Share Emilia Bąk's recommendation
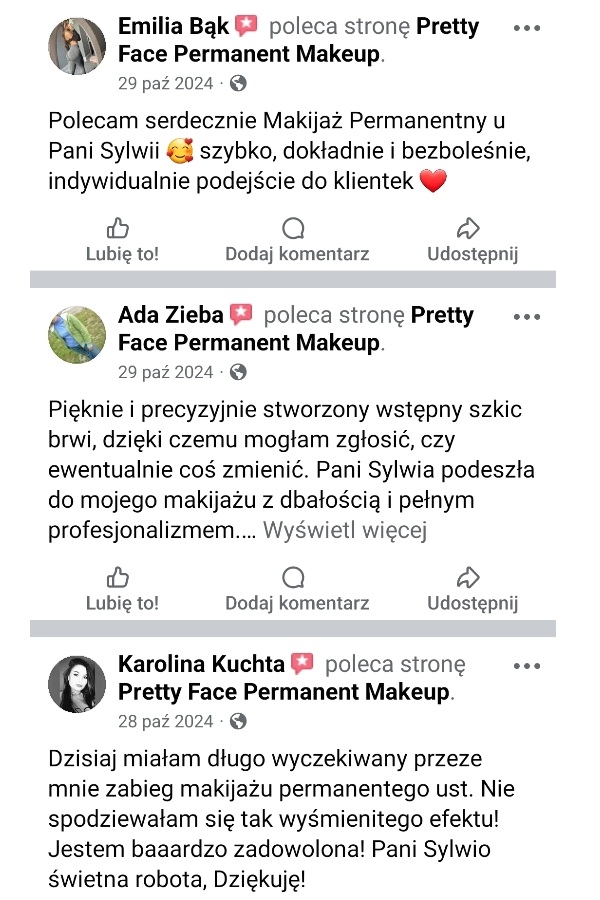The height and width of the screenshot is (900, 600). click(472, 240)
